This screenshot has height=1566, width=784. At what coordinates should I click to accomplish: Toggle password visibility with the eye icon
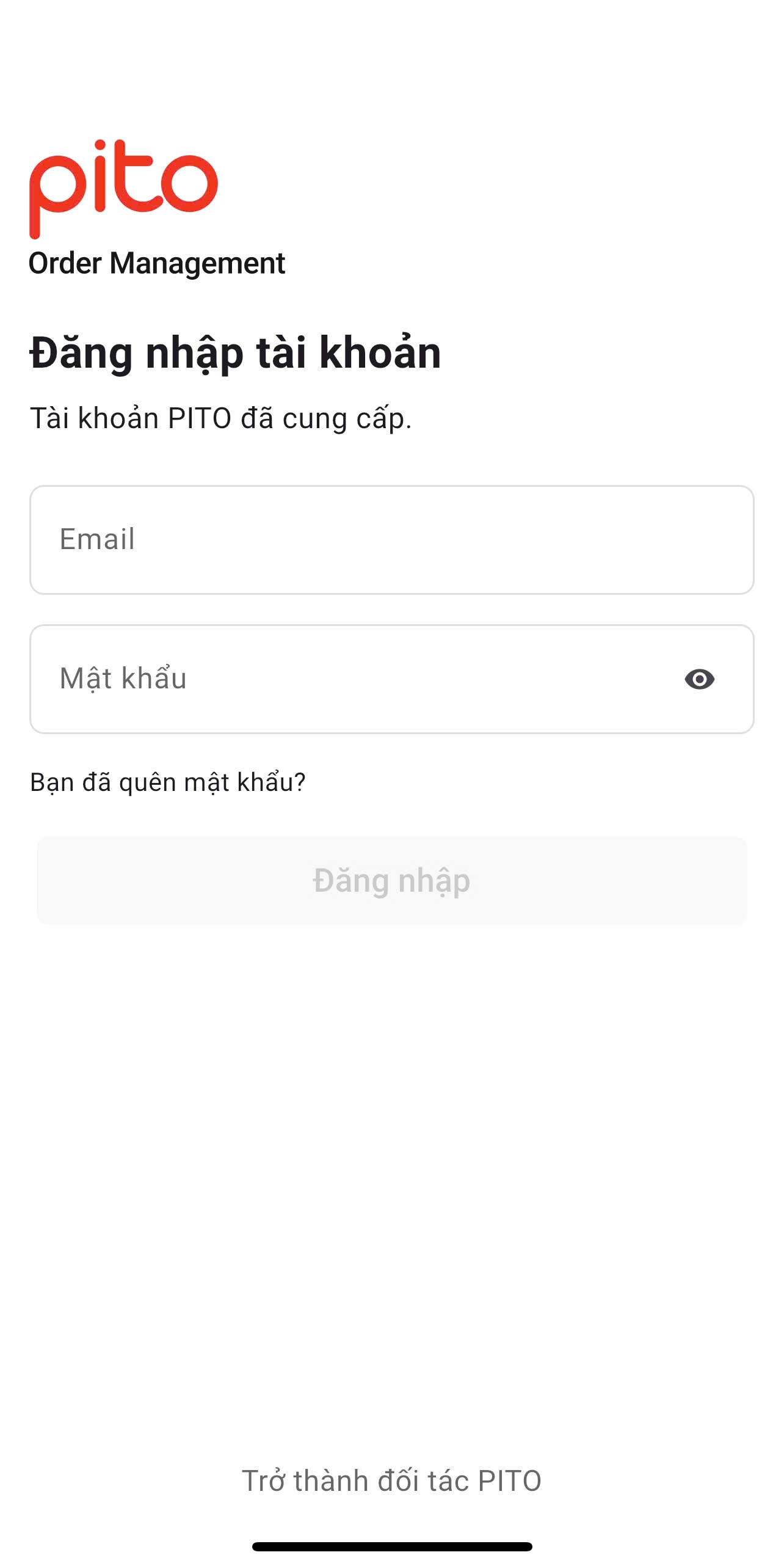[700, 679]
